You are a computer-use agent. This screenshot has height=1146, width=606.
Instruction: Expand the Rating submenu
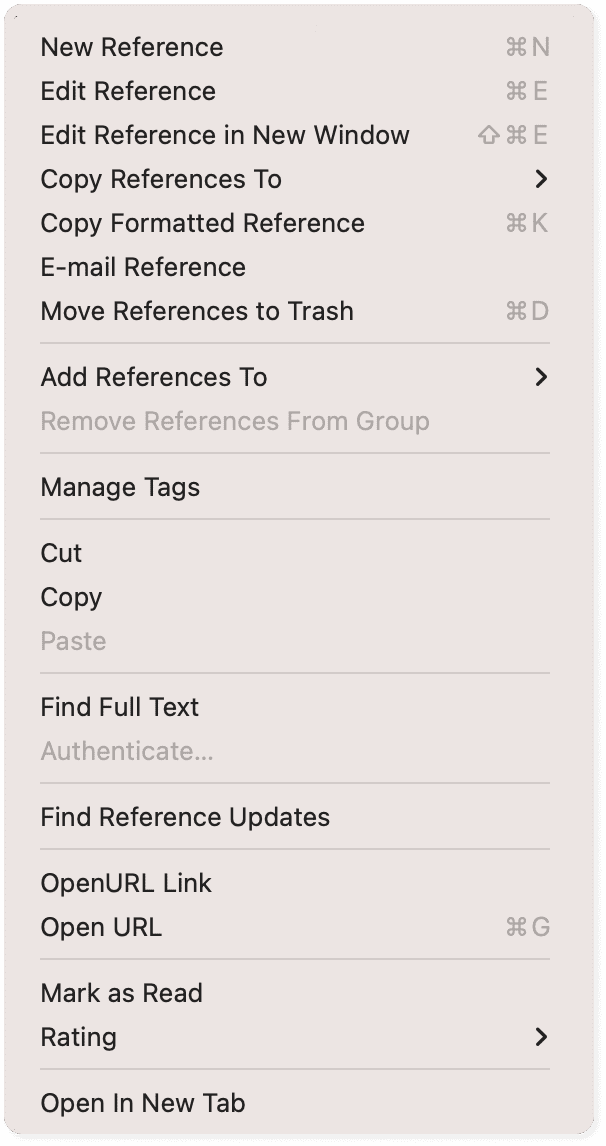[x=79, y=1037]
